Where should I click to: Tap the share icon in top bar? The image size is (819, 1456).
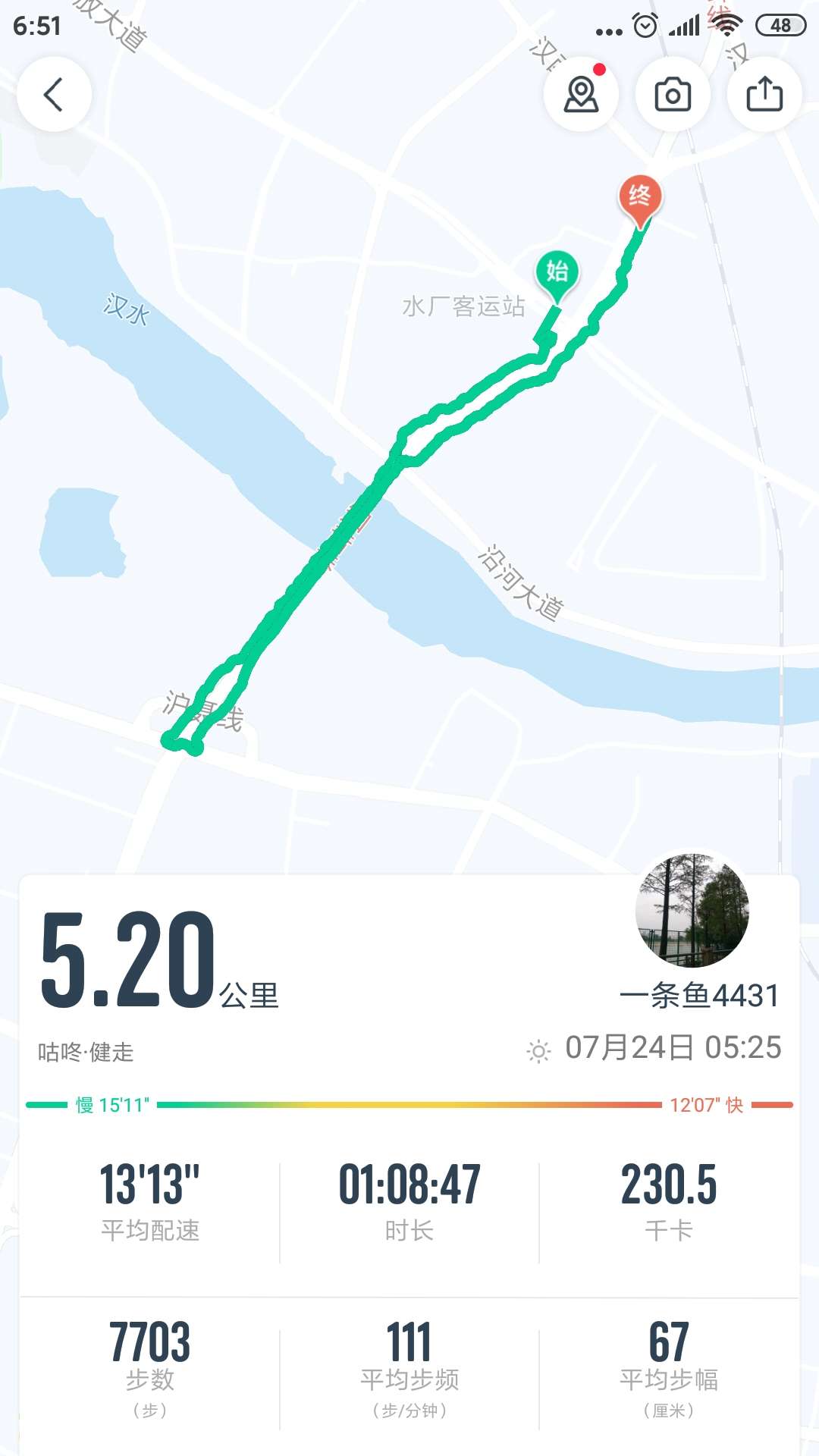tap(766, 93)
